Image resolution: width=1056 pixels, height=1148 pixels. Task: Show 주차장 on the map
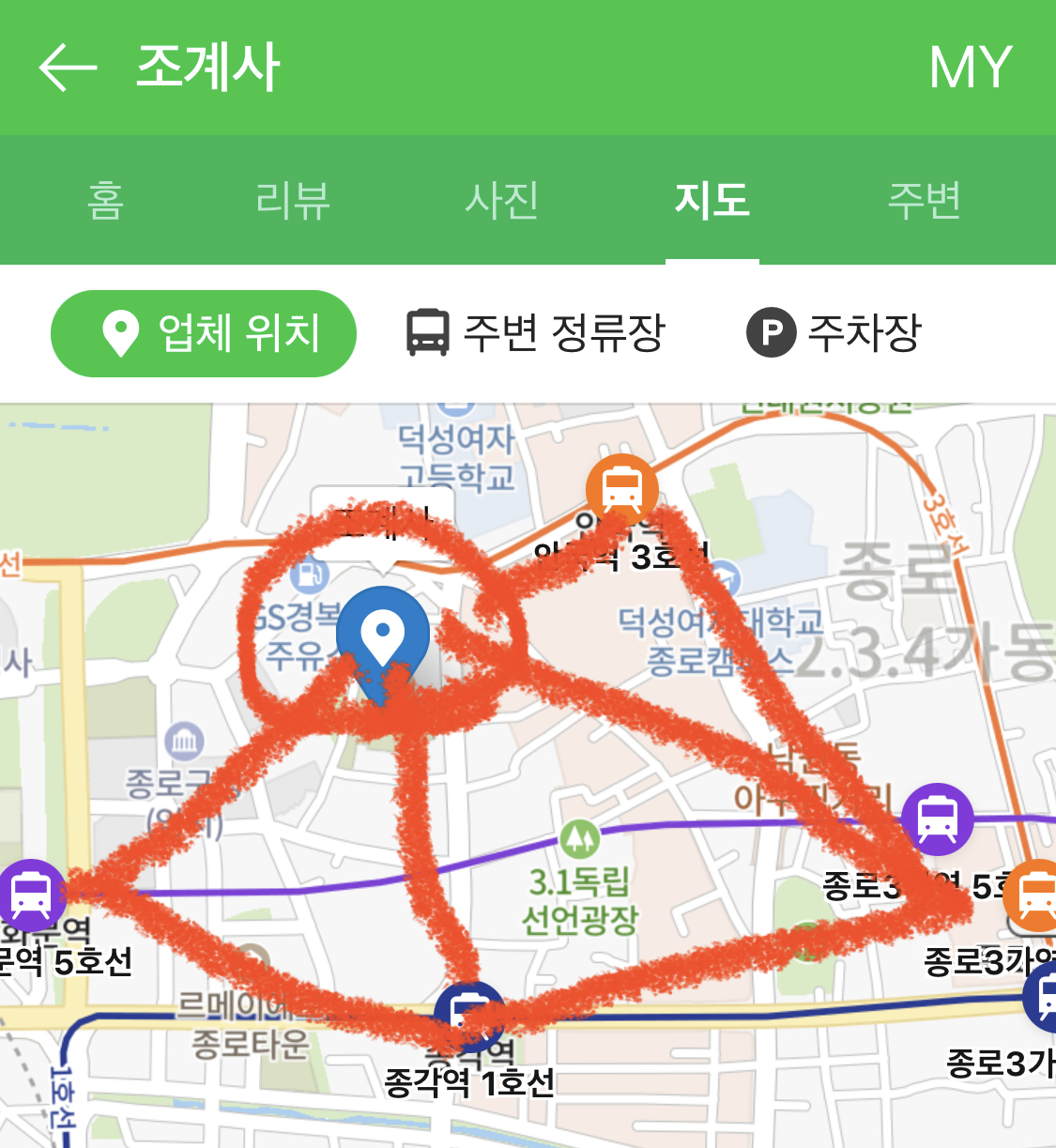click(x=834, y=333)
